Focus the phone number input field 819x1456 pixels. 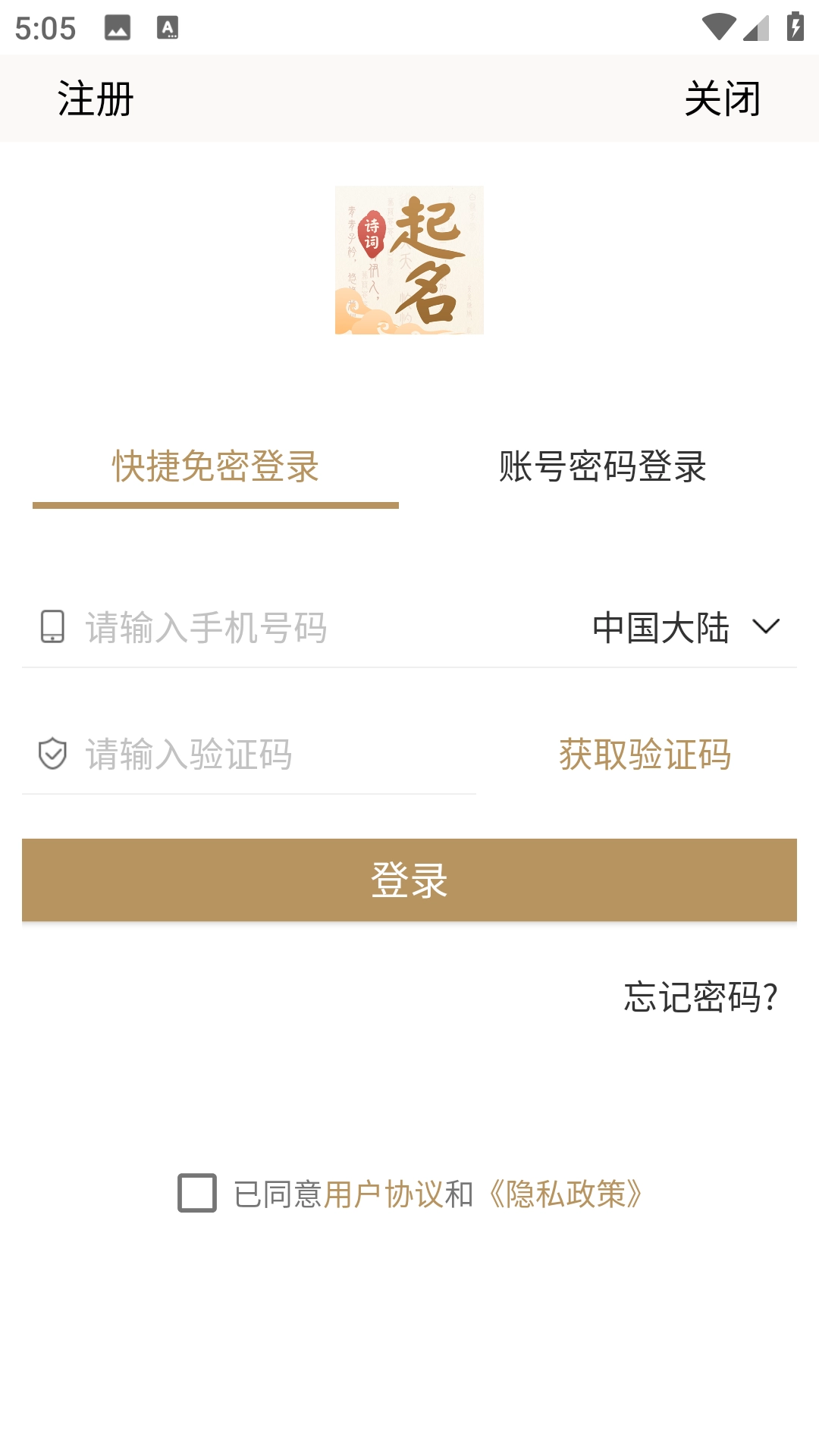303,628
